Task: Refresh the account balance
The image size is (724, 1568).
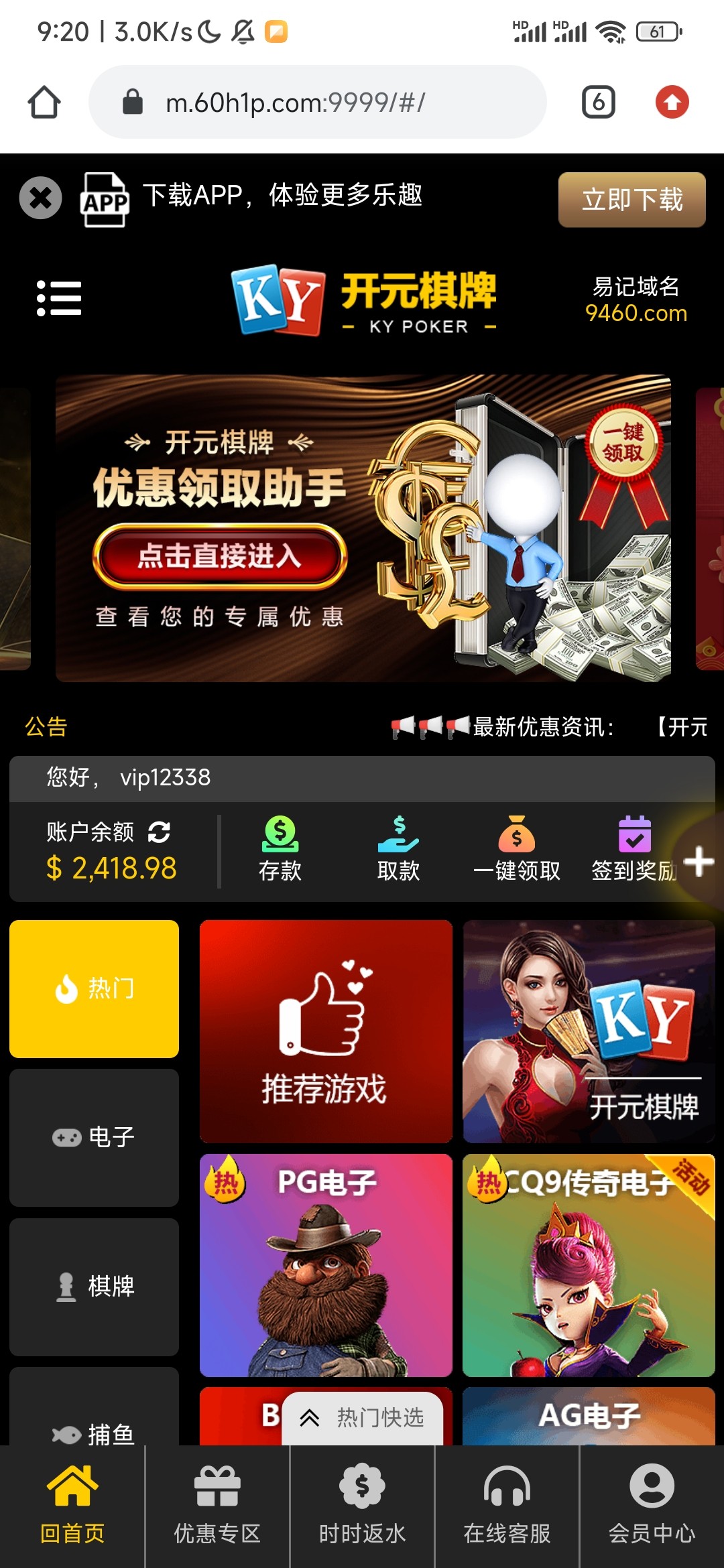Action: [x=160, y=832]
